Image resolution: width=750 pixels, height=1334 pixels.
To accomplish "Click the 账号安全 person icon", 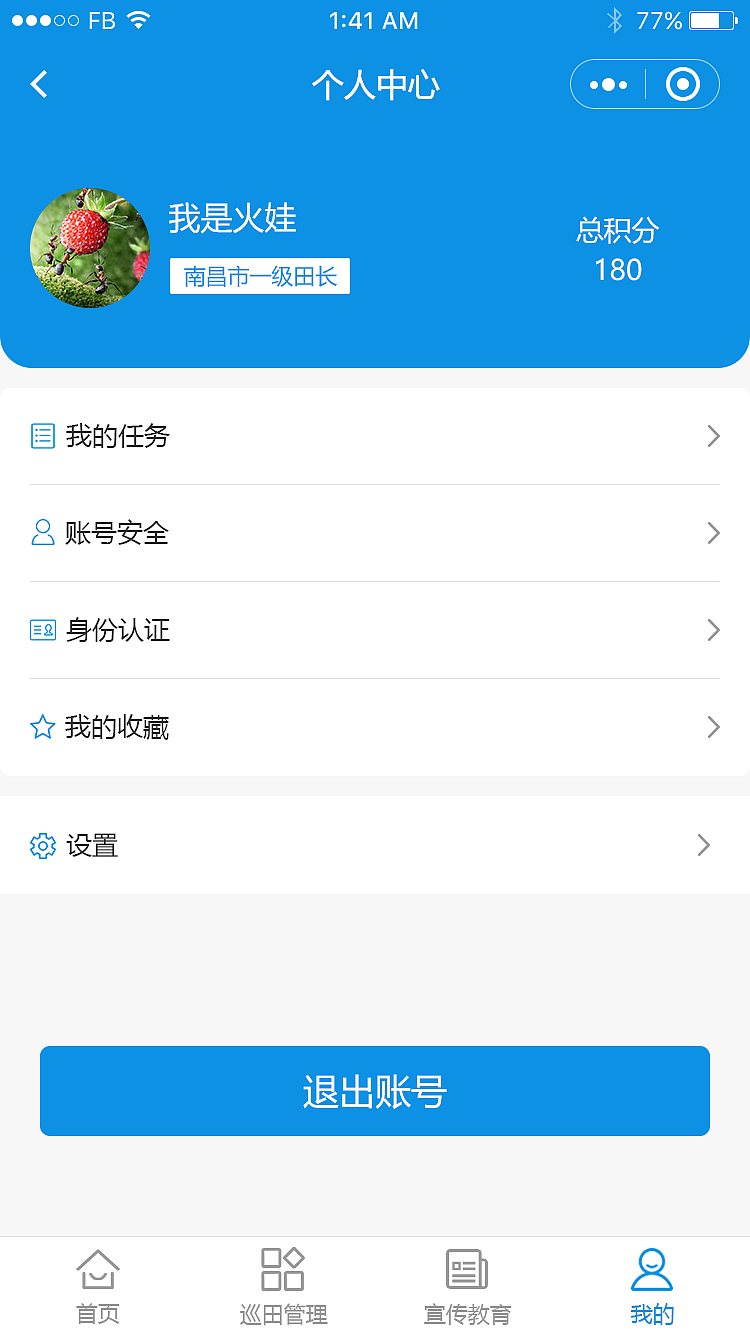I will click(42, 532).
